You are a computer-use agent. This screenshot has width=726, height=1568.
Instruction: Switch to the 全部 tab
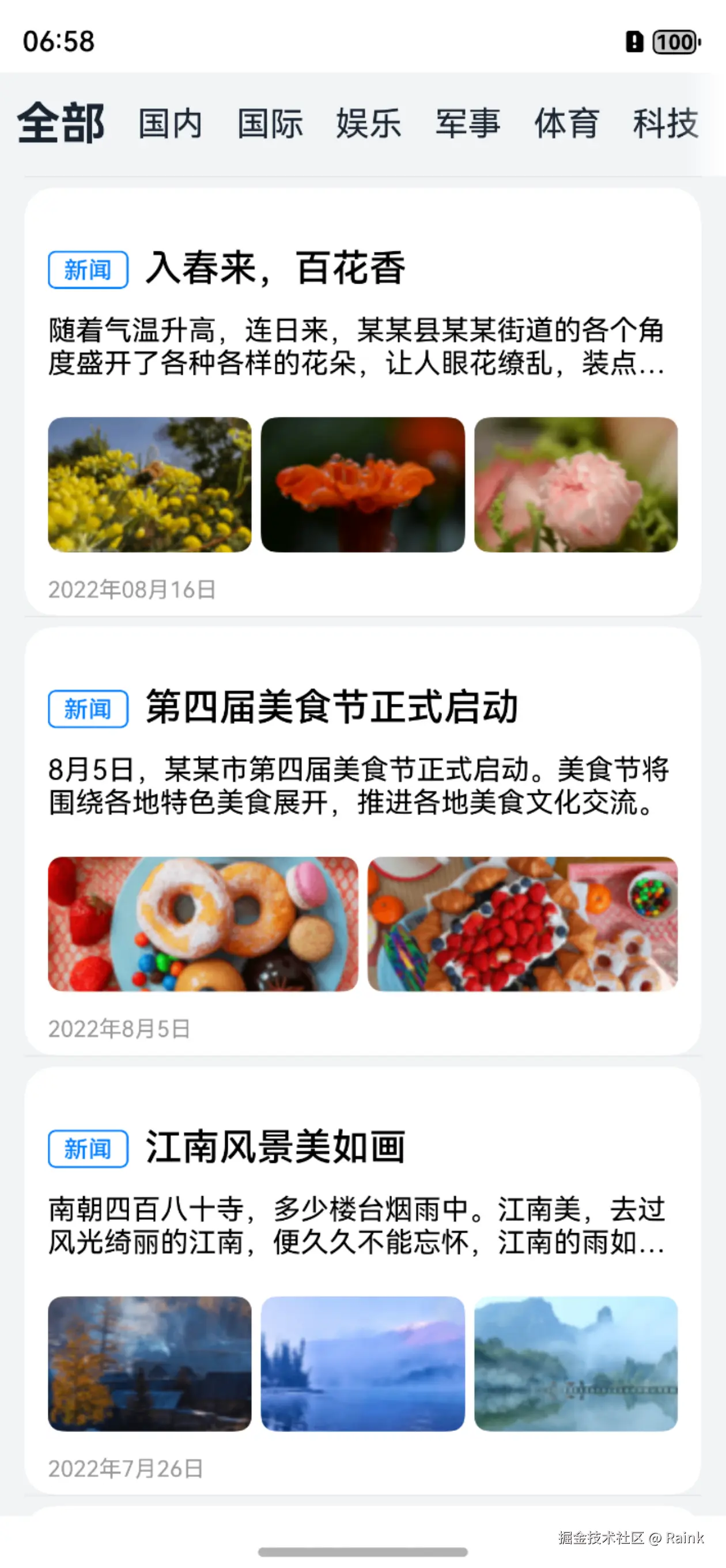pyautogui.click(x=61, y=123)
